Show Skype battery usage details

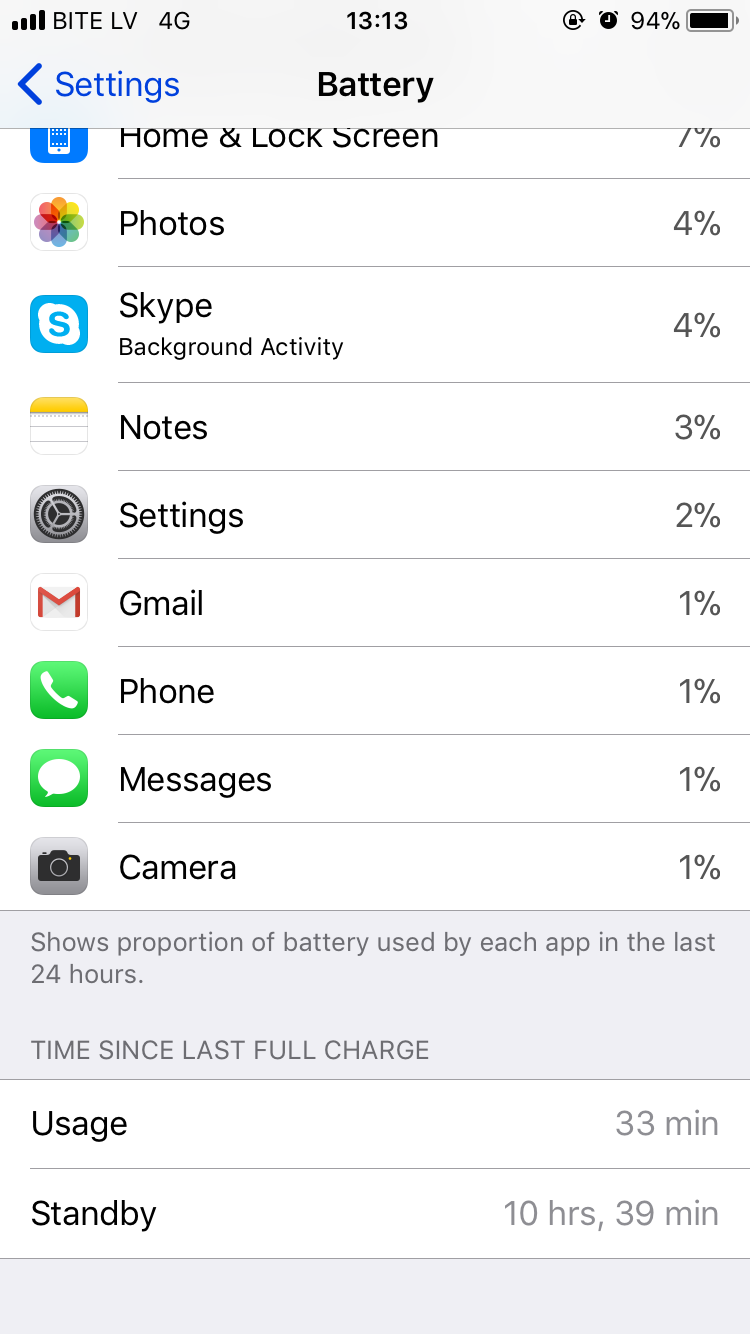pyautogui.click(x=375, y=325)
